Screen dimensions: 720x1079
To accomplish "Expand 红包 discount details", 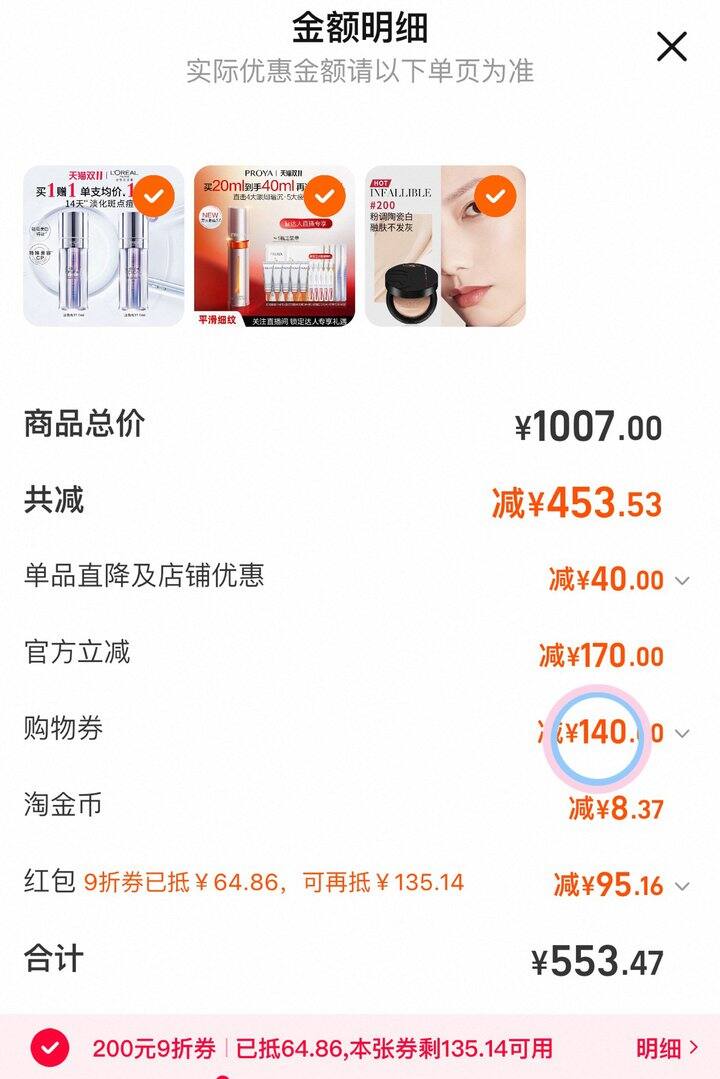I will 682,886.
